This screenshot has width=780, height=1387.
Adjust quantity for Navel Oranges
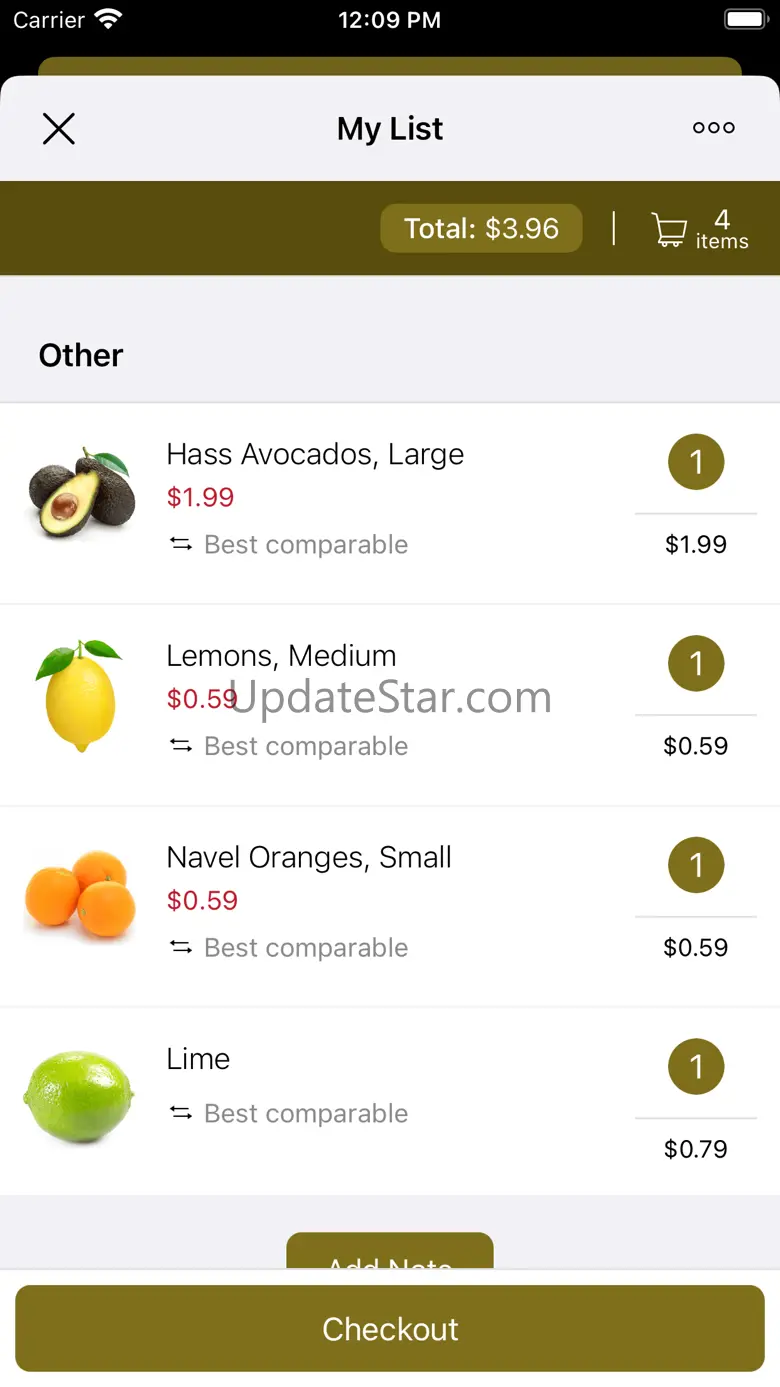696,865
